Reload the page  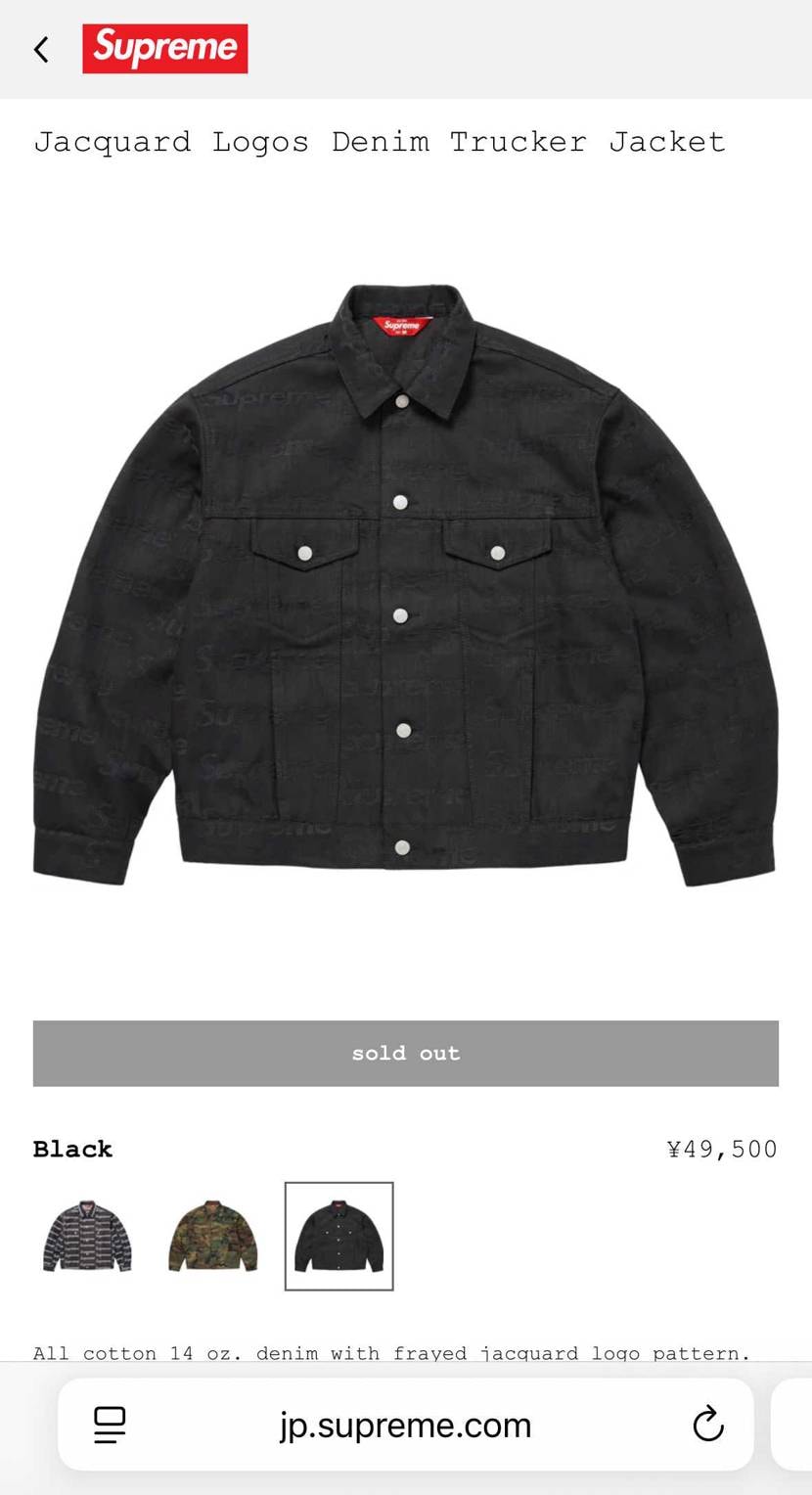tap(708, 1425)
